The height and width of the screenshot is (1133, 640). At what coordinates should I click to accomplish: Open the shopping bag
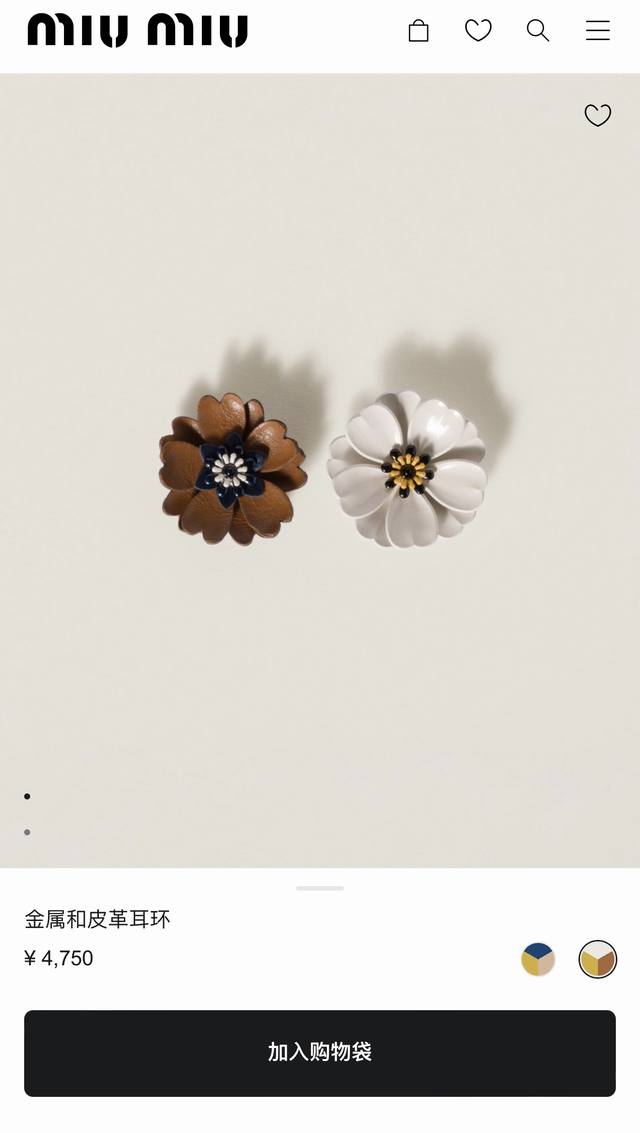[x=418, y=31]
